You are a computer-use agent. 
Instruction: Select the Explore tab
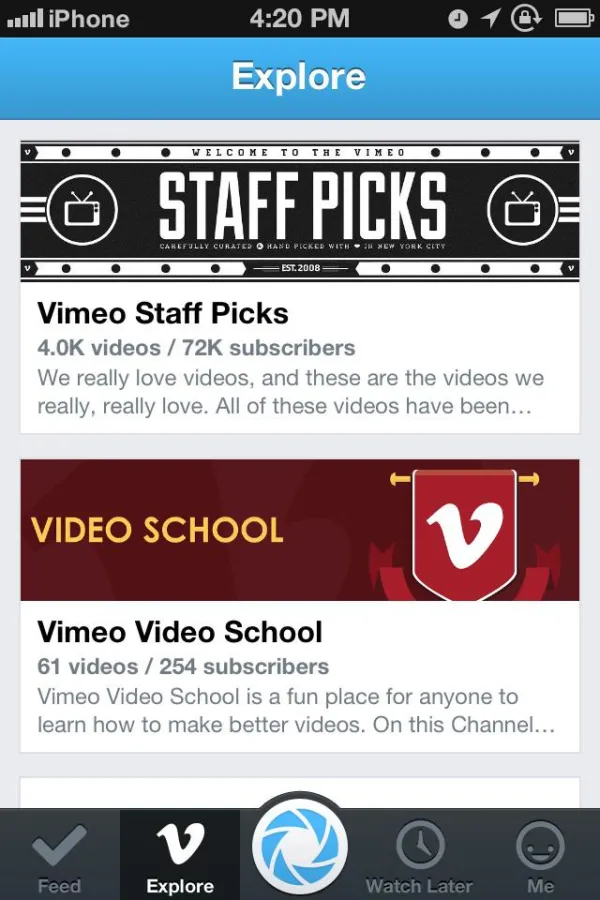click(x=180, y=856)
